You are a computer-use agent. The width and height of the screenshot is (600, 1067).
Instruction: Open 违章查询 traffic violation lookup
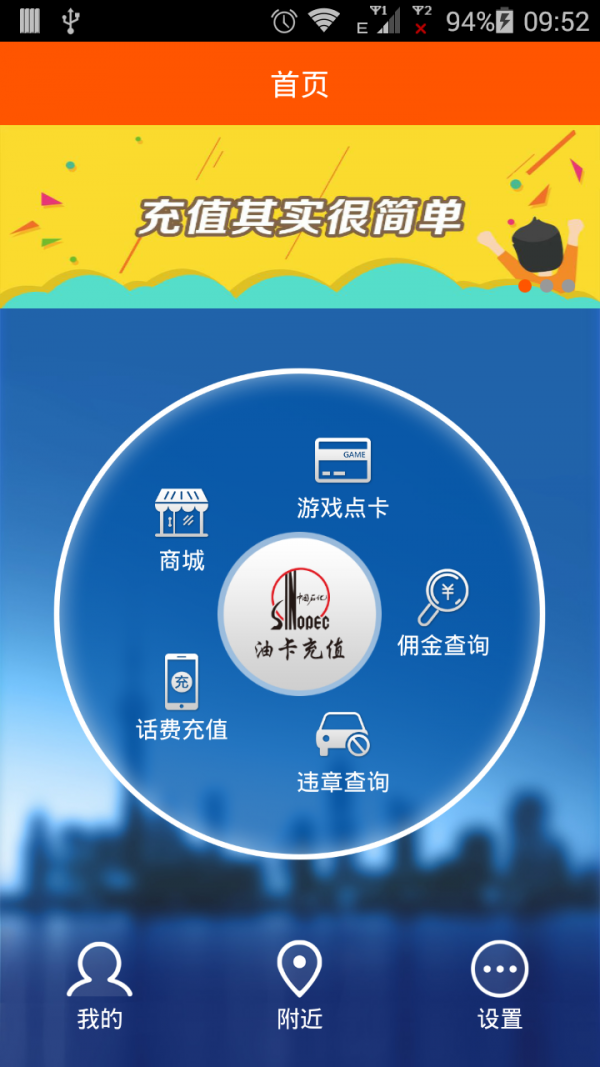(343, 750)
